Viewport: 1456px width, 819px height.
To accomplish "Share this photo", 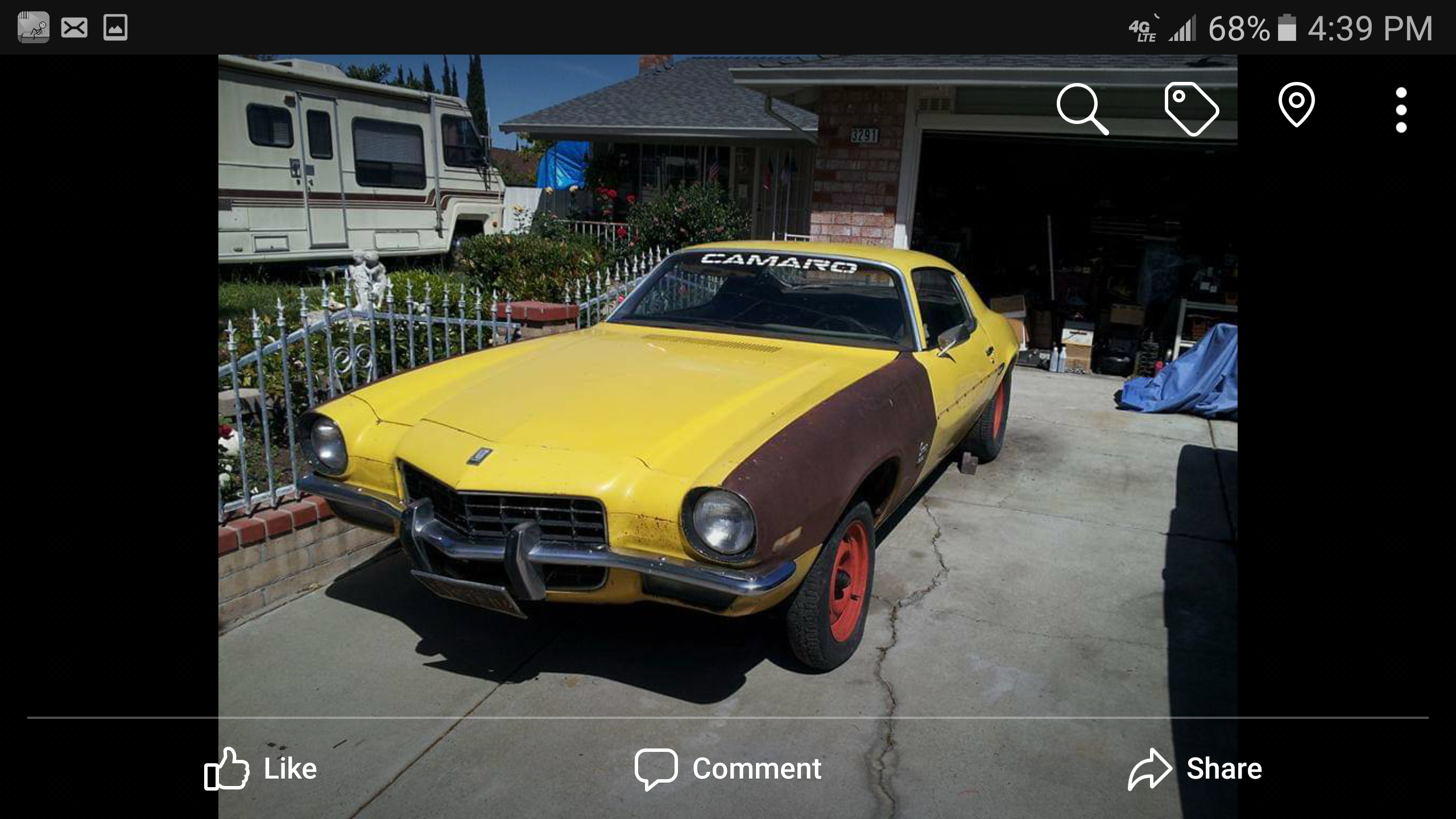I will pyautogui.click(x=1195, y=769).
